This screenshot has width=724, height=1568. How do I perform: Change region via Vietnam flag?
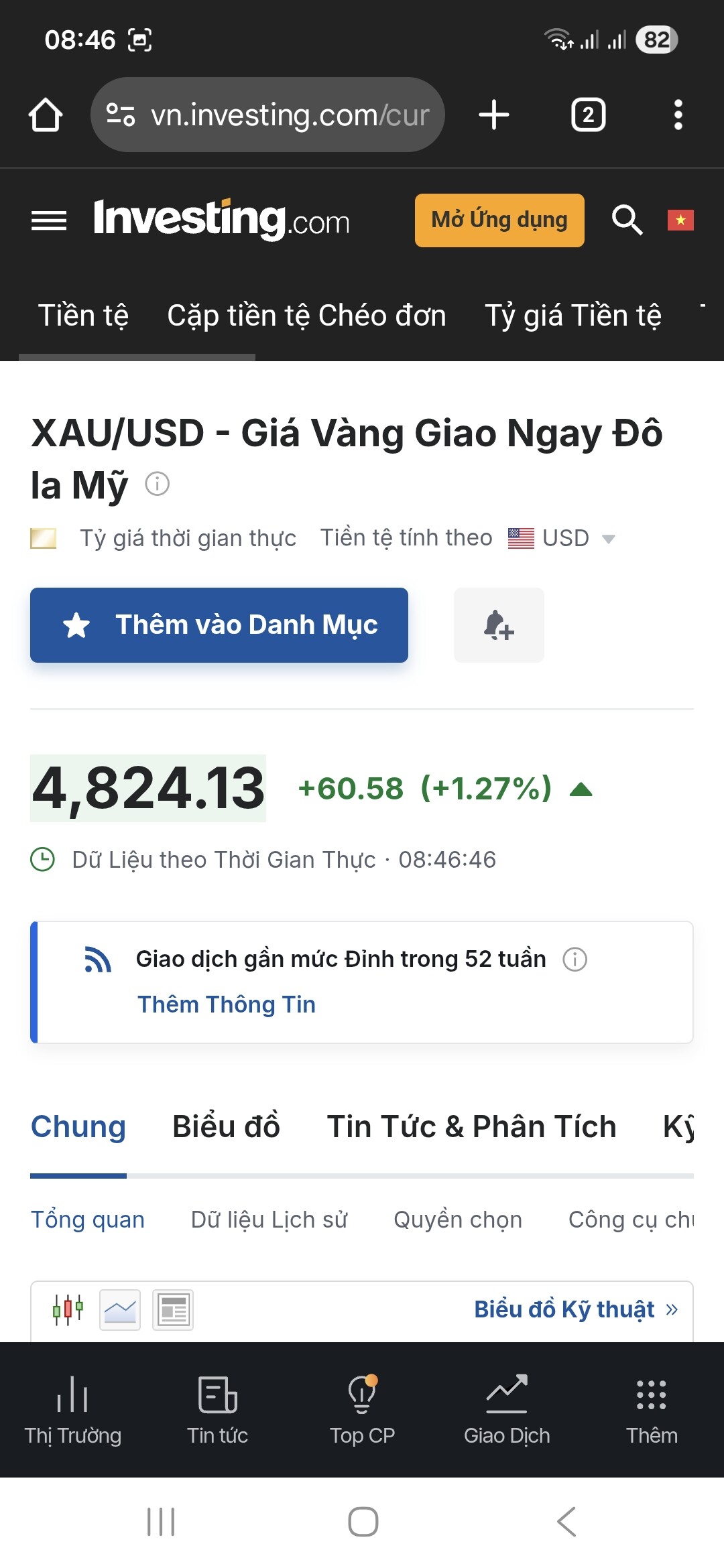(x=680, y=220)
